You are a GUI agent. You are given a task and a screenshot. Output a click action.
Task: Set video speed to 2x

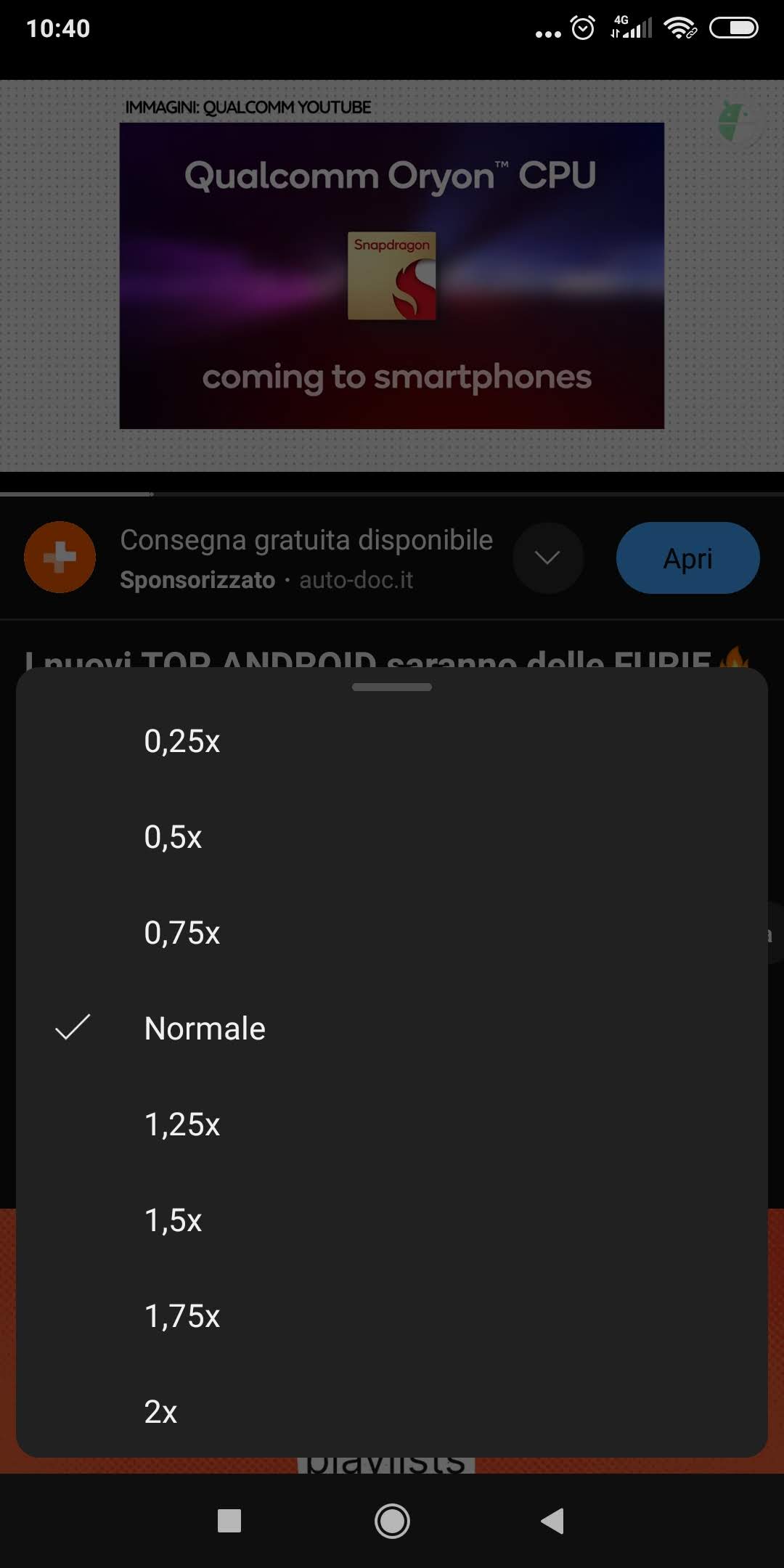(392, 1412)
